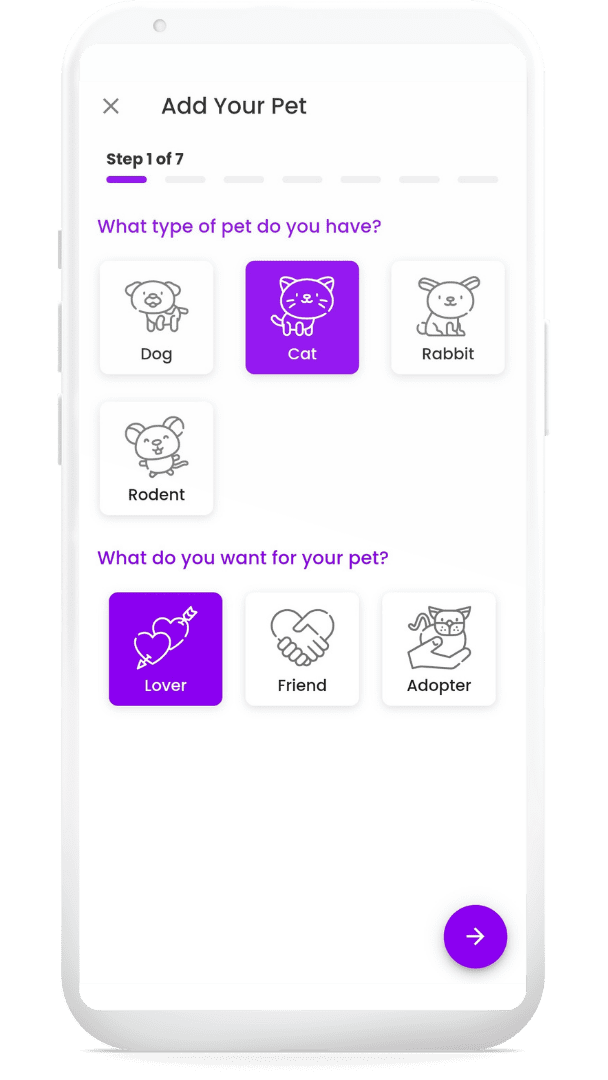Select the Rodent option

coord(156,458)
